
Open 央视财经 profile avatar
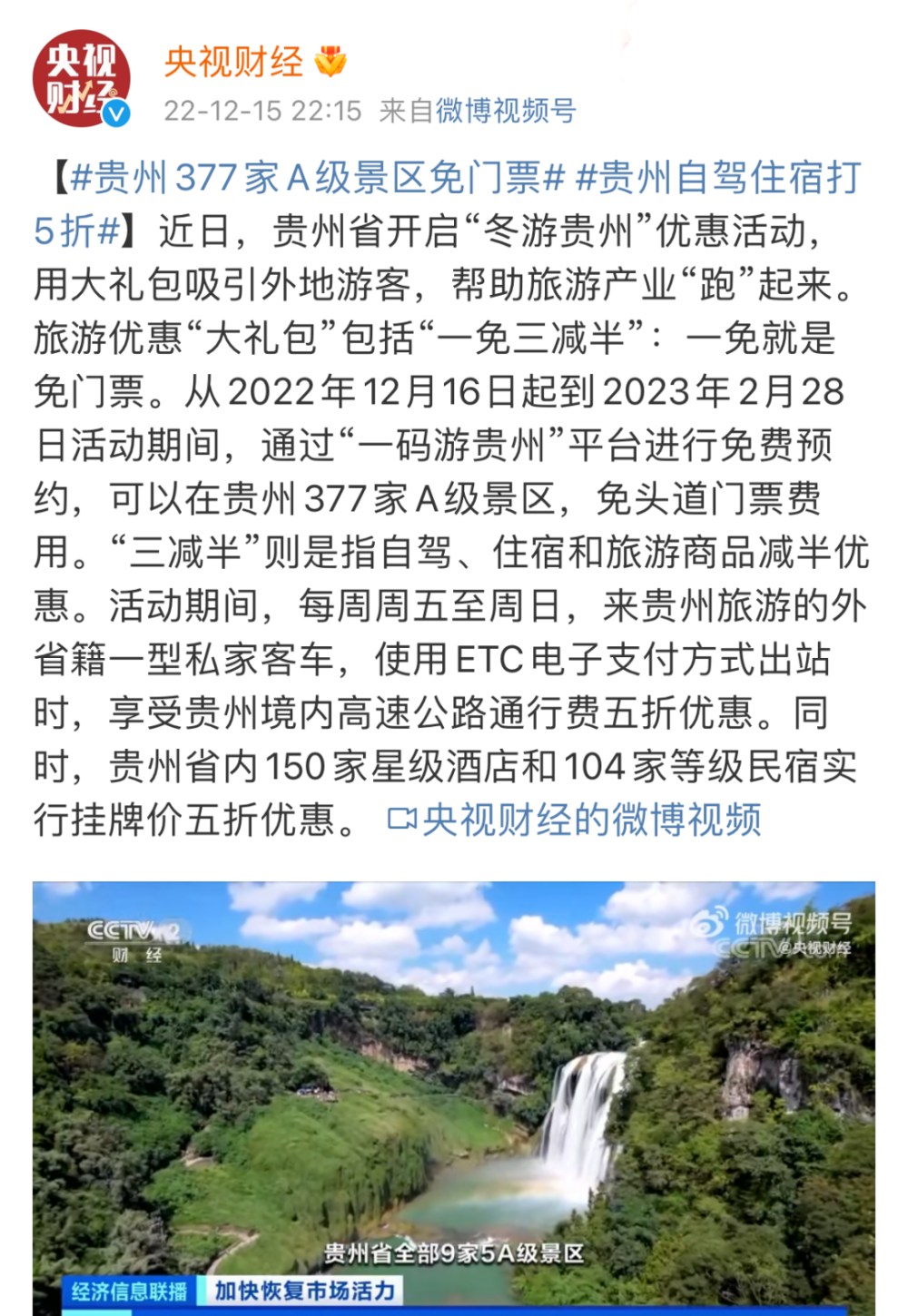(x=81, y=79)
